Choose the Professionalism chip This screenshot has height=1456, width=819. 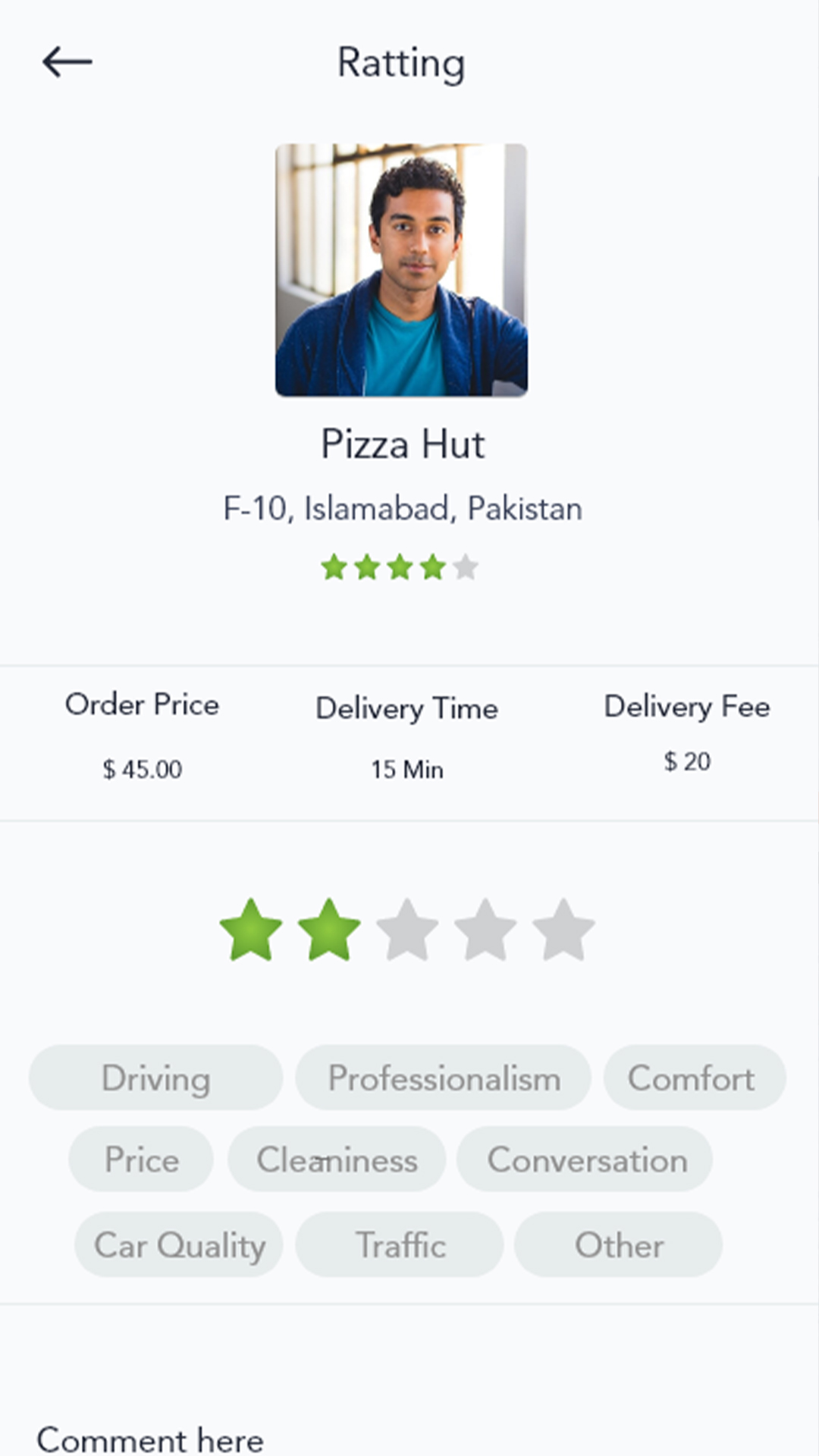(443, 1078)
